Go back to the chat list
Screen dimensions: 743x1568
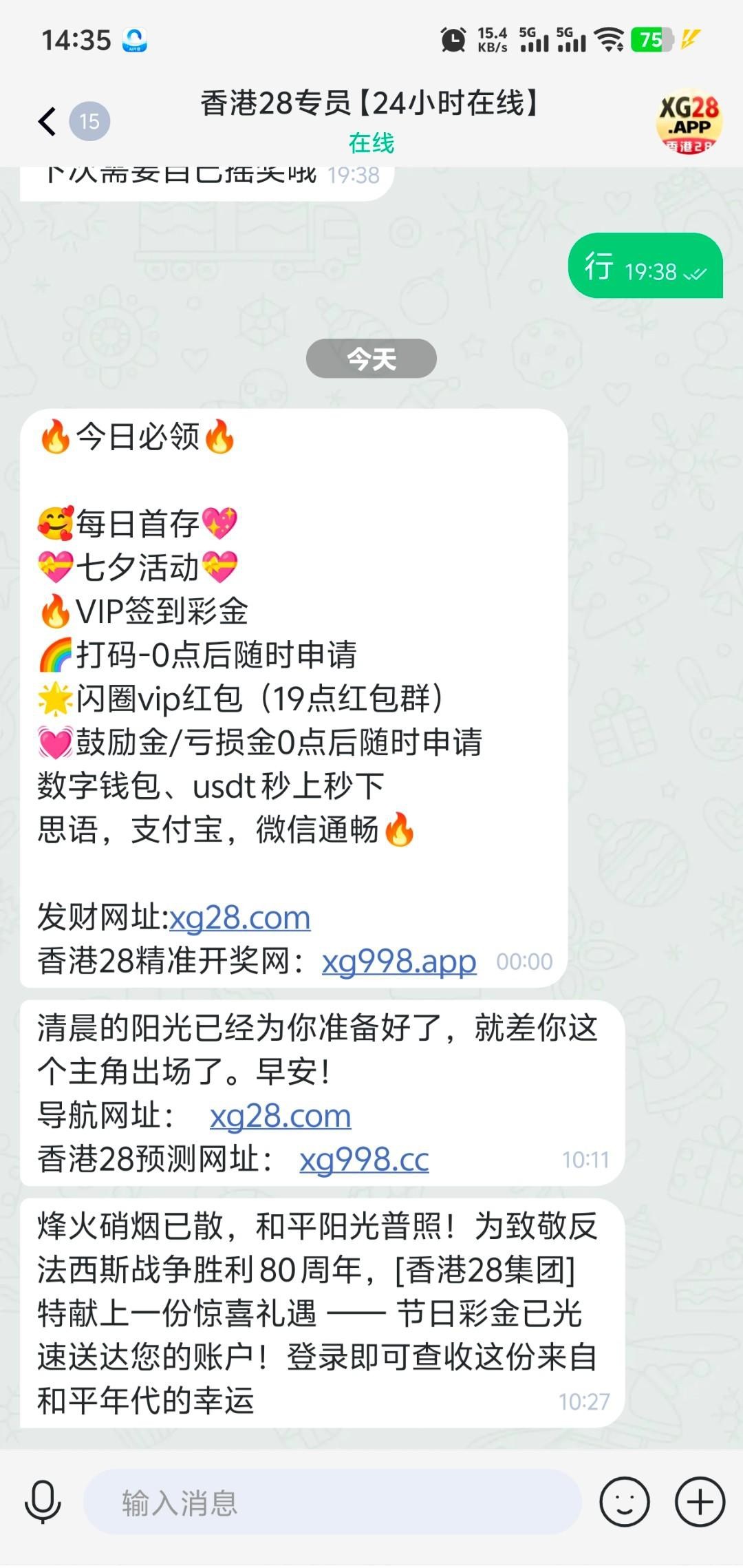click(x=47, y=122)
